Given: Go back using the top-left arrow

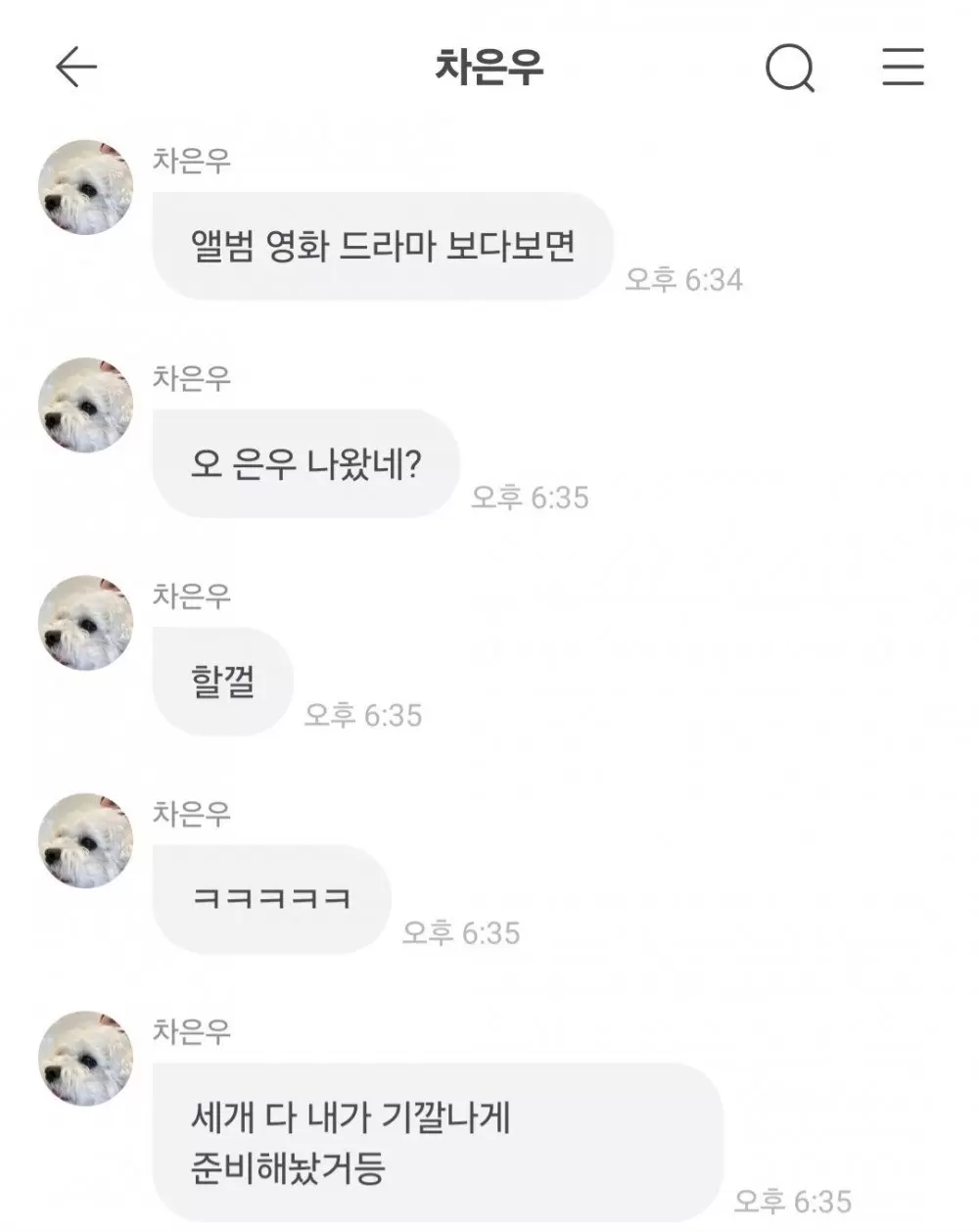Looking at the screenshot, I should tap(75, 69).
